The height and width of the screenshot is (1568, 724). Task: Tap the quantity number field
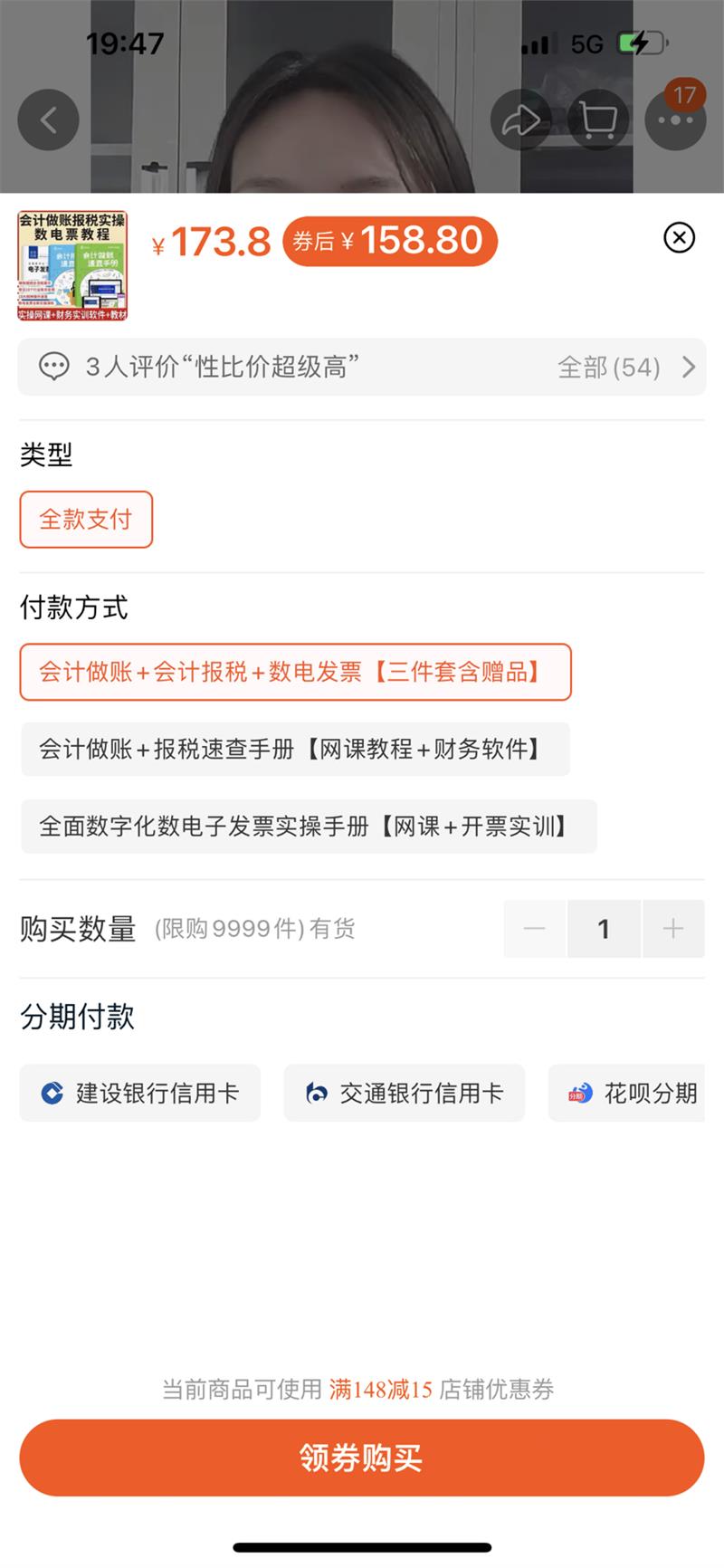604,929
